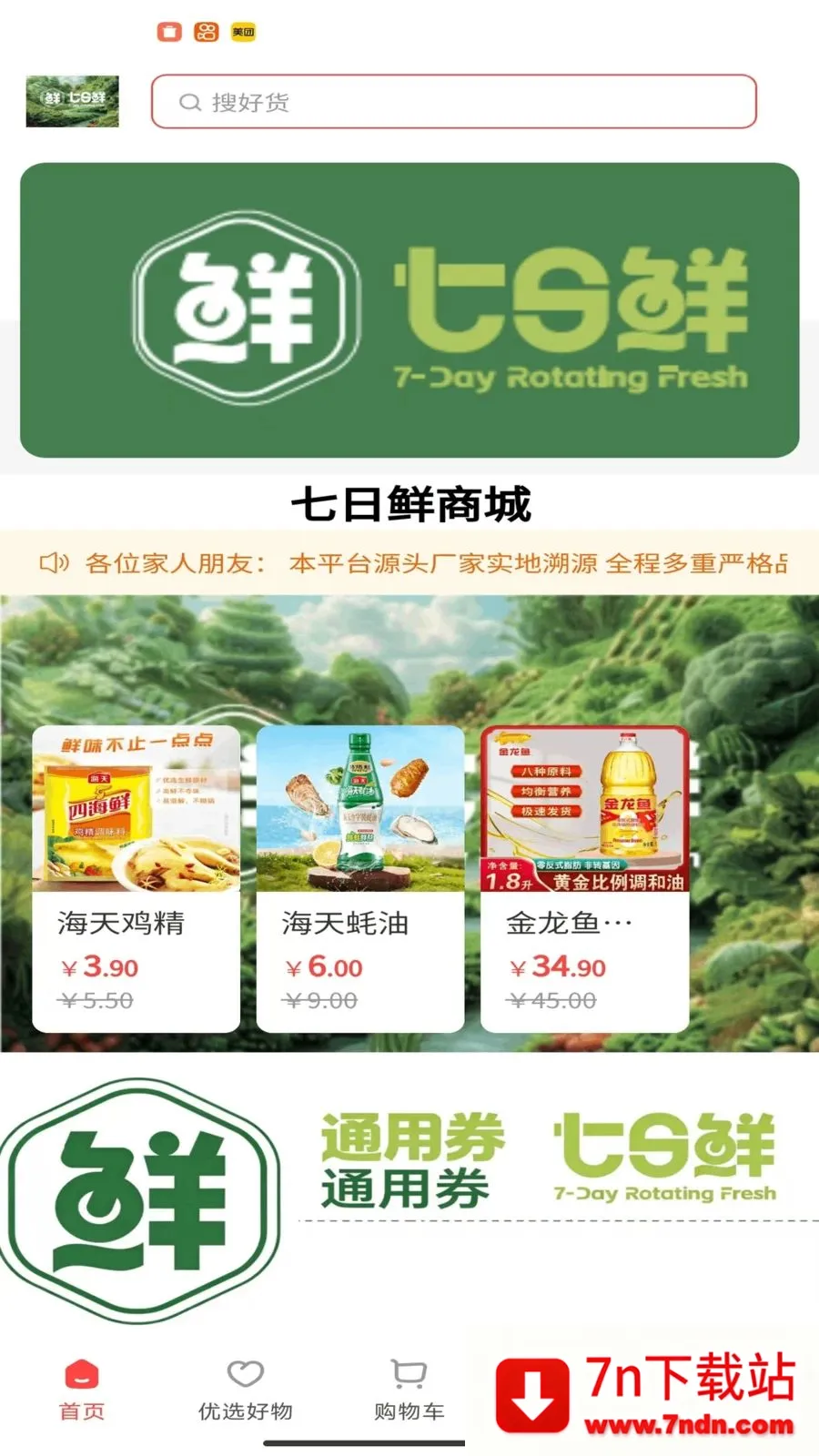The width and height of the screenshot is (819, 1456).
Task: Open the 购物车 tab
Action: (409, 1390)
